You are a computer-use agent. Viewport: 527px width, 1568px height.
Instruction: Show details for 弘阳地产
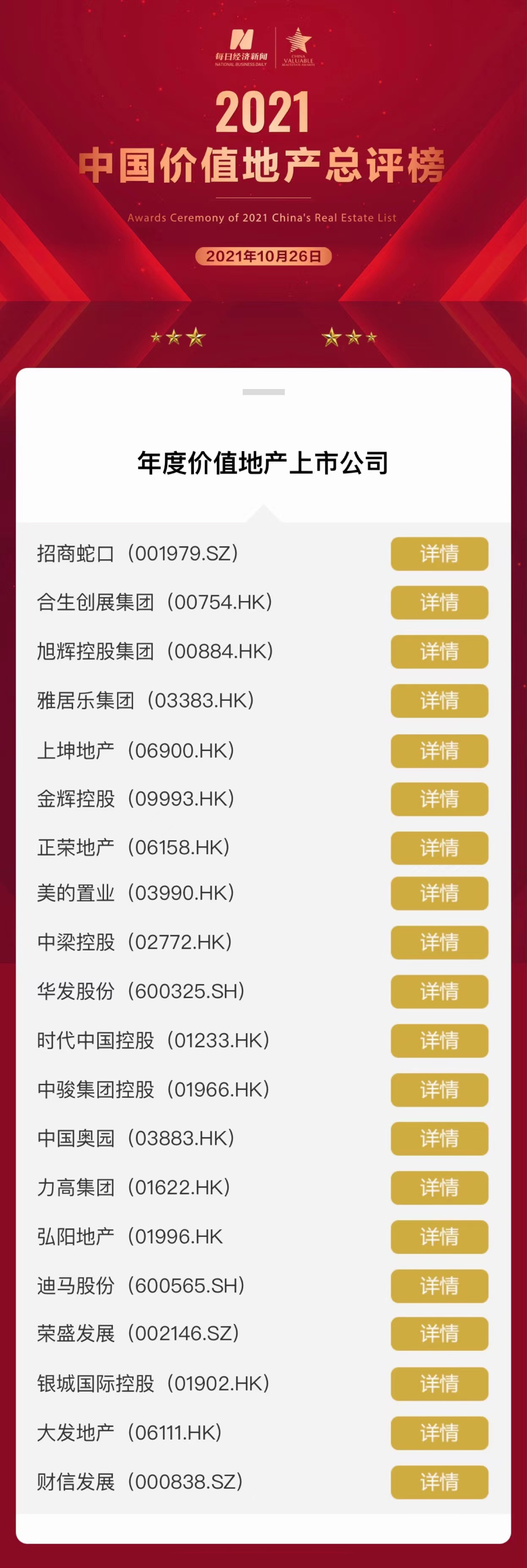(439, 1236)
